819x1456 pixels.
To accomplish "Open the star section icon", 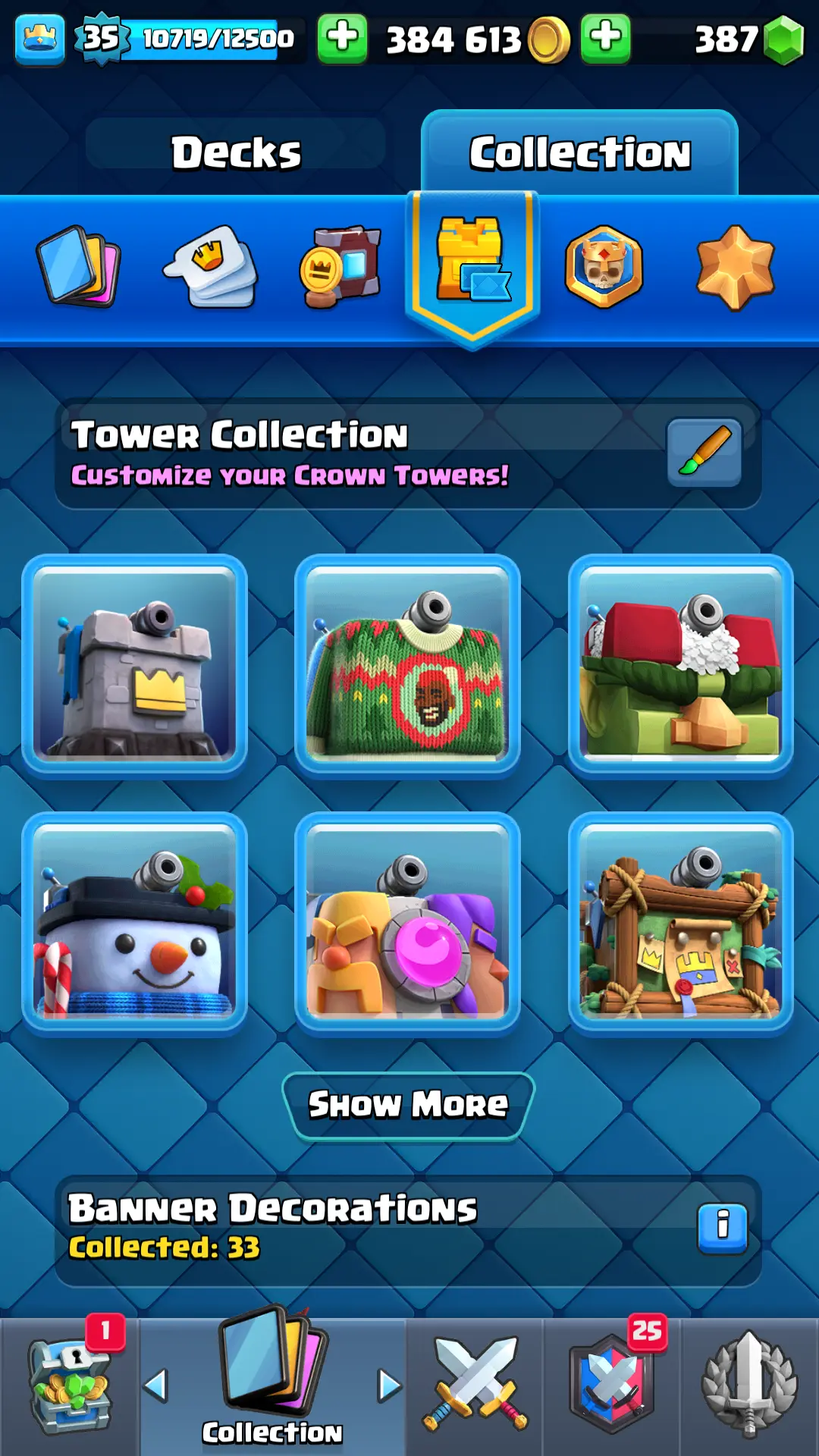I will [x=735, y=266].
